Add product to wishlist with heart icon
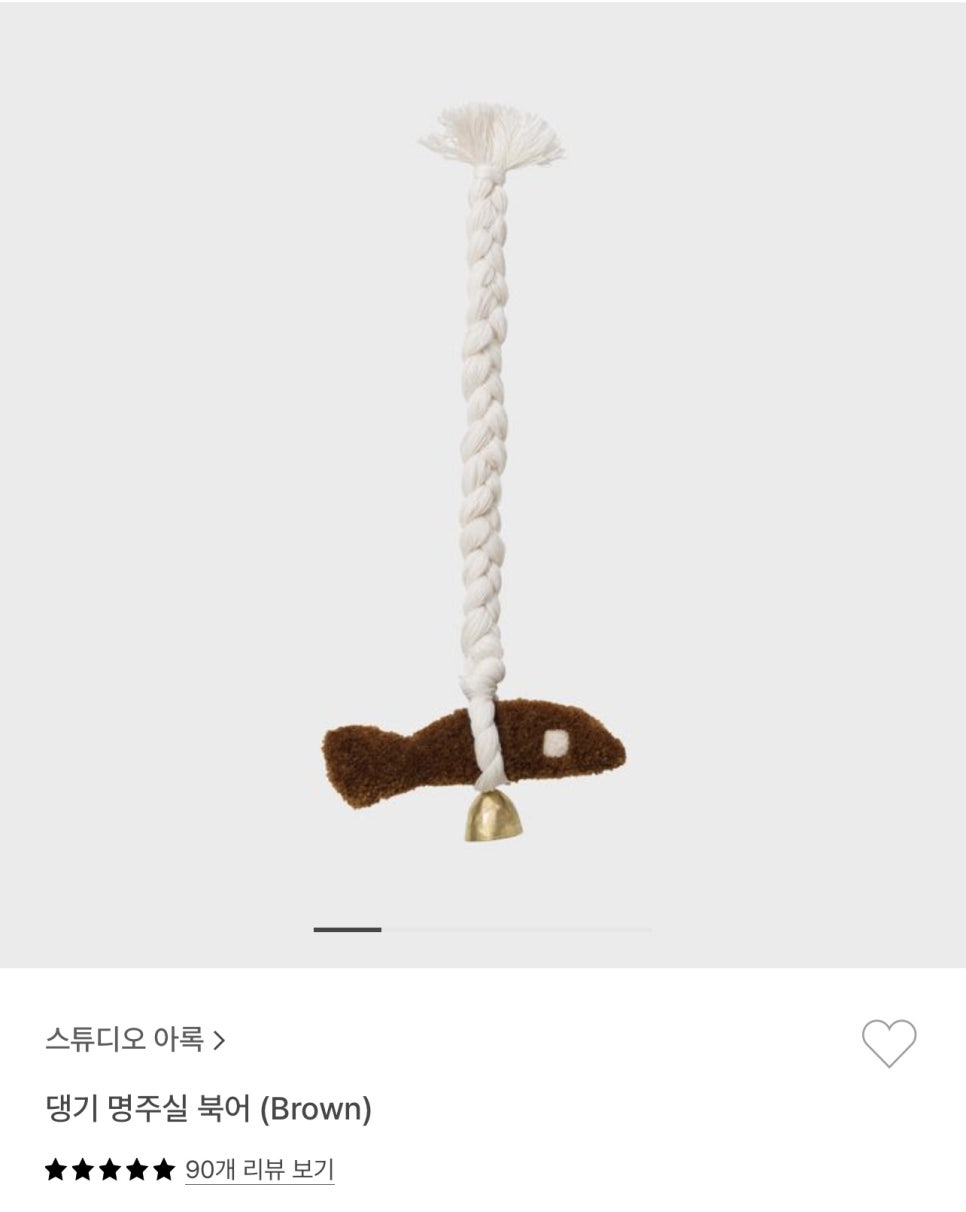Image resolution: width=966 pixels, height=1212 pixels. pos(888,1042)
